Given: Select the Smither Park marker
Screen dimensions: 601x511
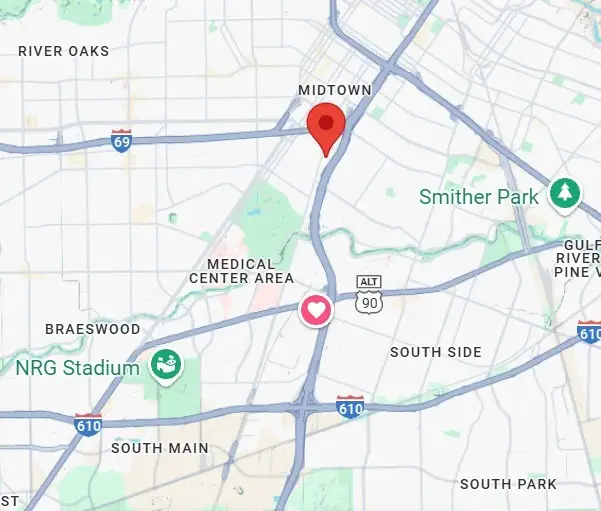Looking at the screenshot, I should pos(566,195).
